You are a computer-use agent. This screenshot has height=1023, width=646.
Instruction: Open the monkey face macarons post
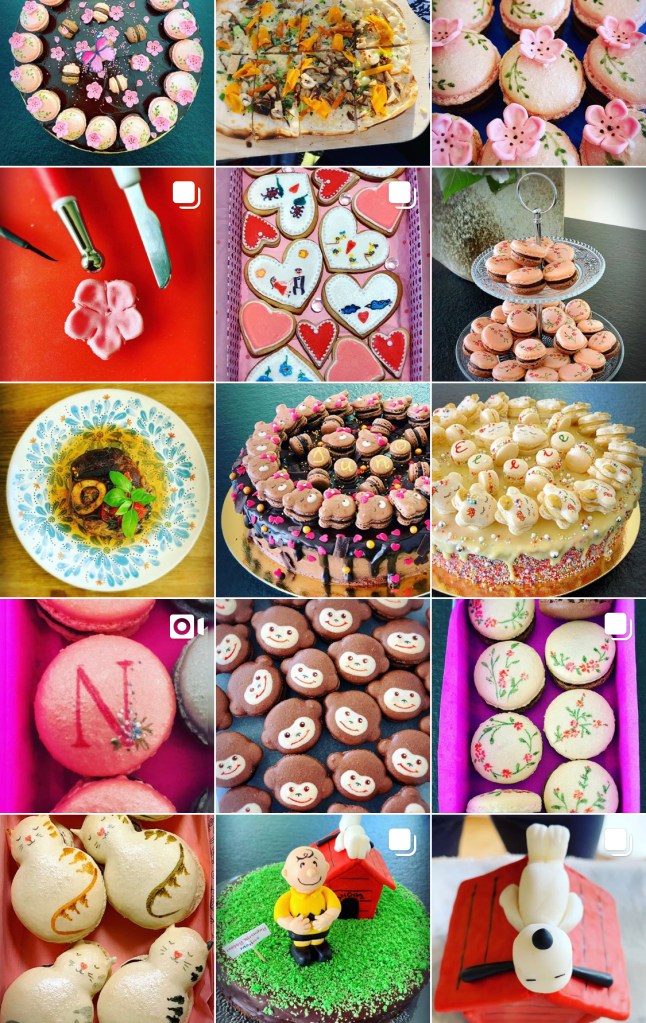[322, 706]
